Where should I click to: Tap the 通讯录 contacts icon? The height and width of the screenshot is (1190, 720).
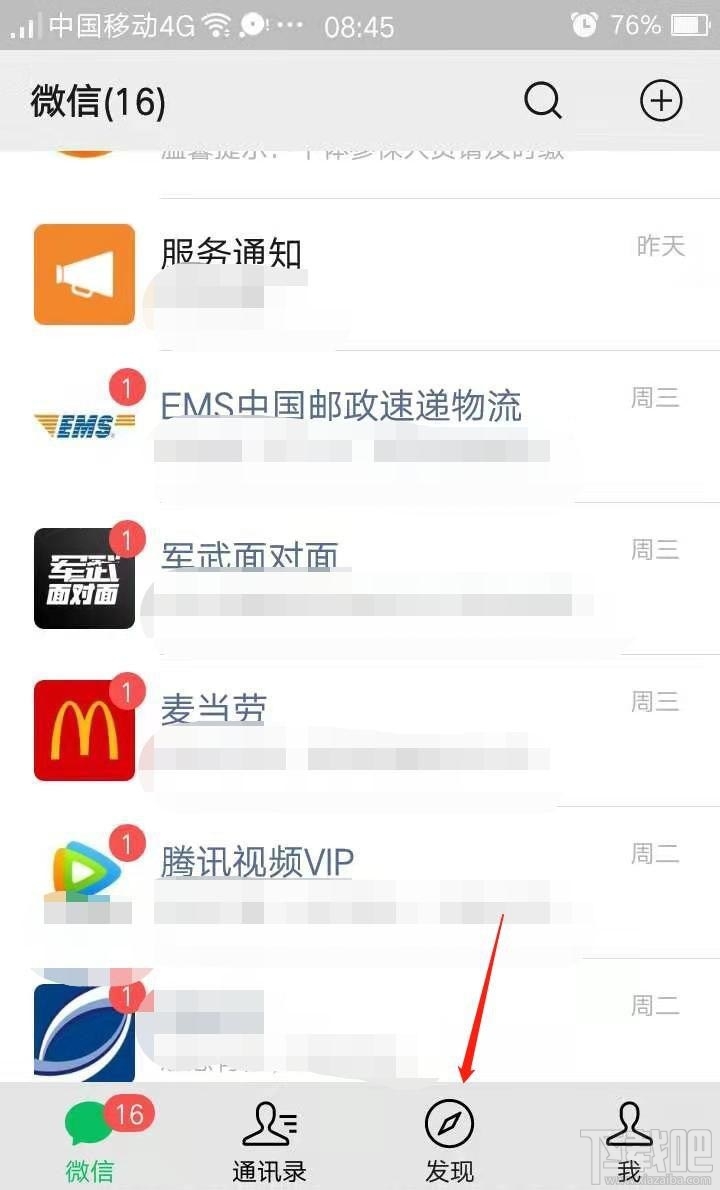[x=270, y=1125]
